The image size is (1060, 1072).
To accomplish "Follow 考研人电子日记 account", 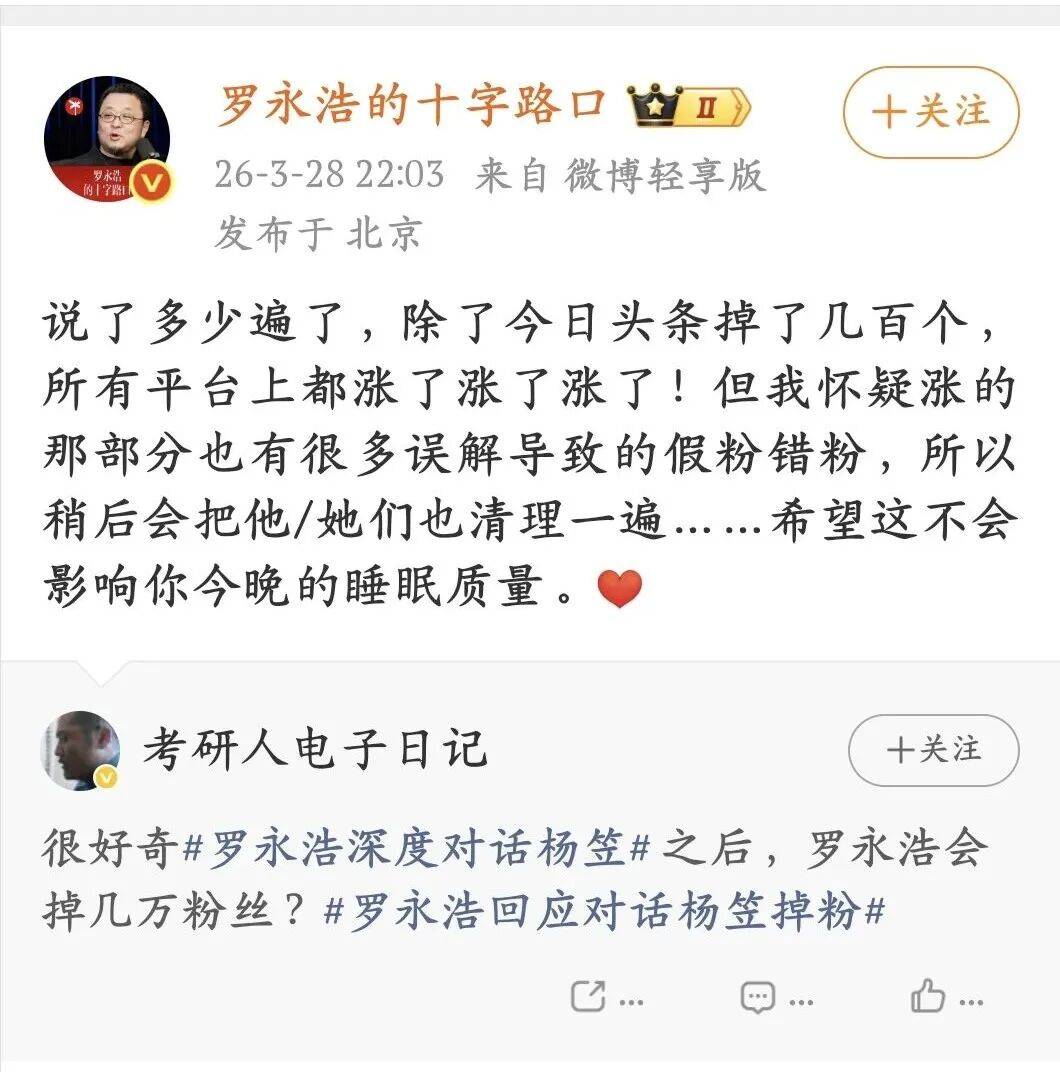I will click(x=933, y=750).
